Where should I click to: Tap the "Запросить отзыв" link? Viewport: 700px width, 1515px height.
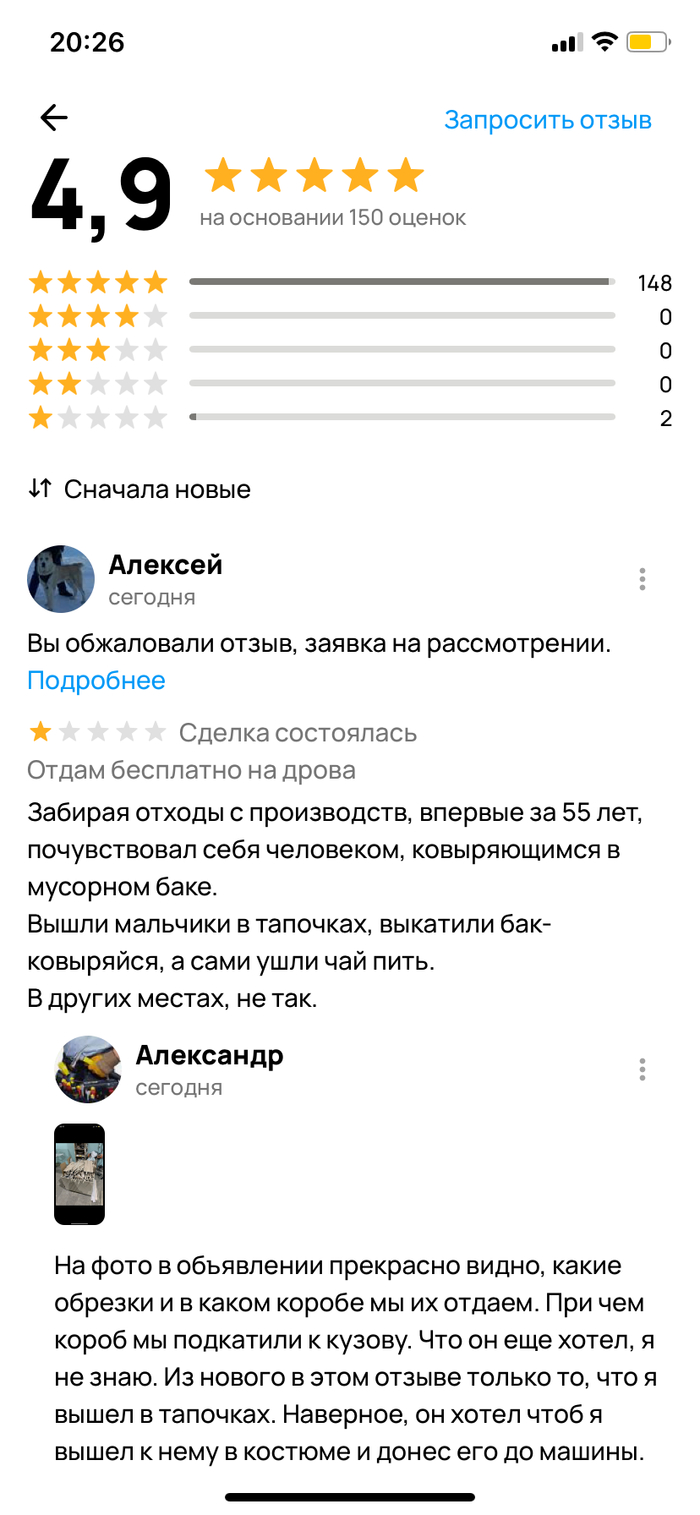547,120
